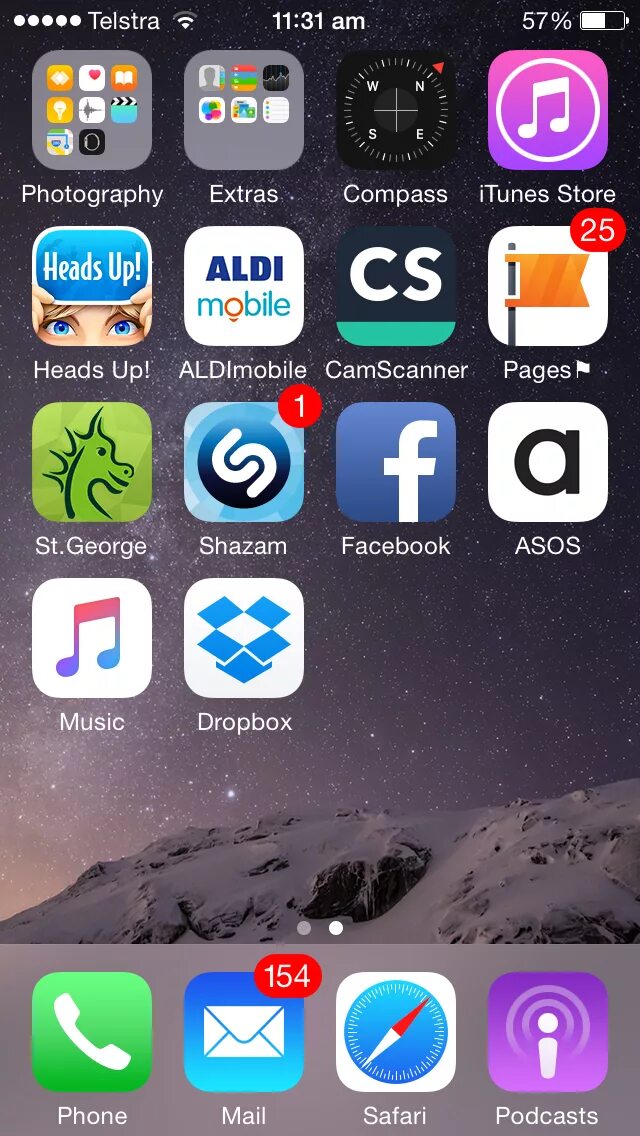The image size is (640, 1136).
Task: Launch CamScanner
Action: [x=396, y=286]
